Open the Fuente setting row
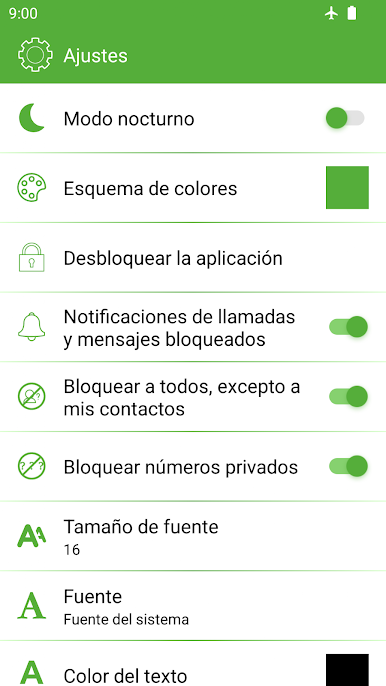This screenshot has width=386, height=686. [193, 606]
